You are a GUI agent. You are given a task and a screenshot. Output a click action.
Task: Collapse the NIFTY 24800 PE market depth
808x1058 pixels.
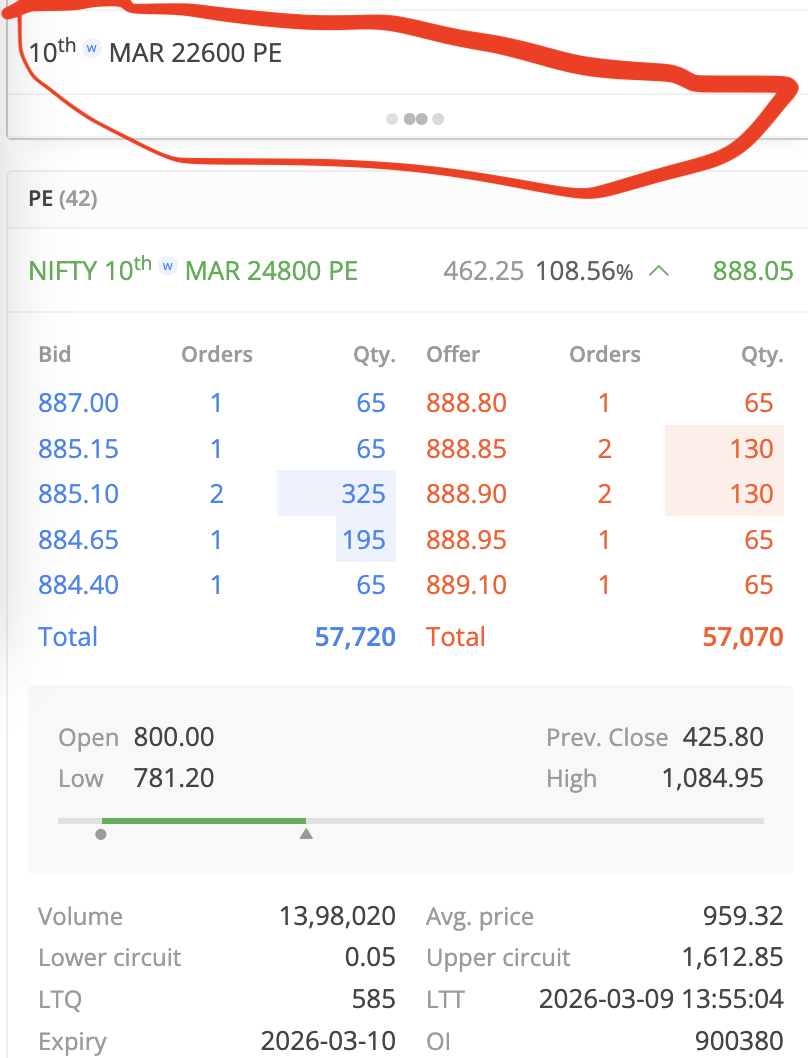pyautogui.click(x=658, y=270)
